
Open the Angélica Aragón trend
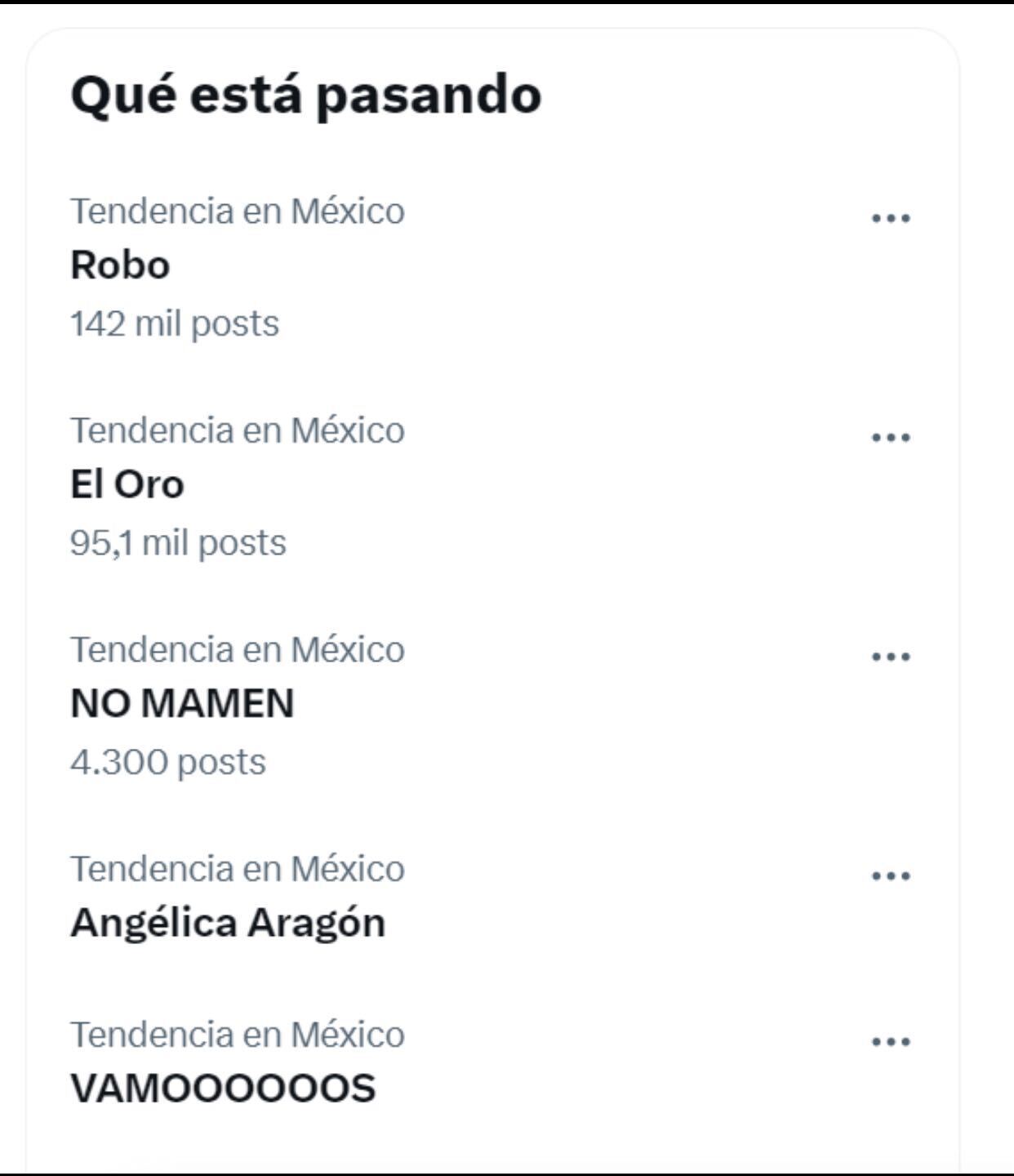[x=228, y=923]
